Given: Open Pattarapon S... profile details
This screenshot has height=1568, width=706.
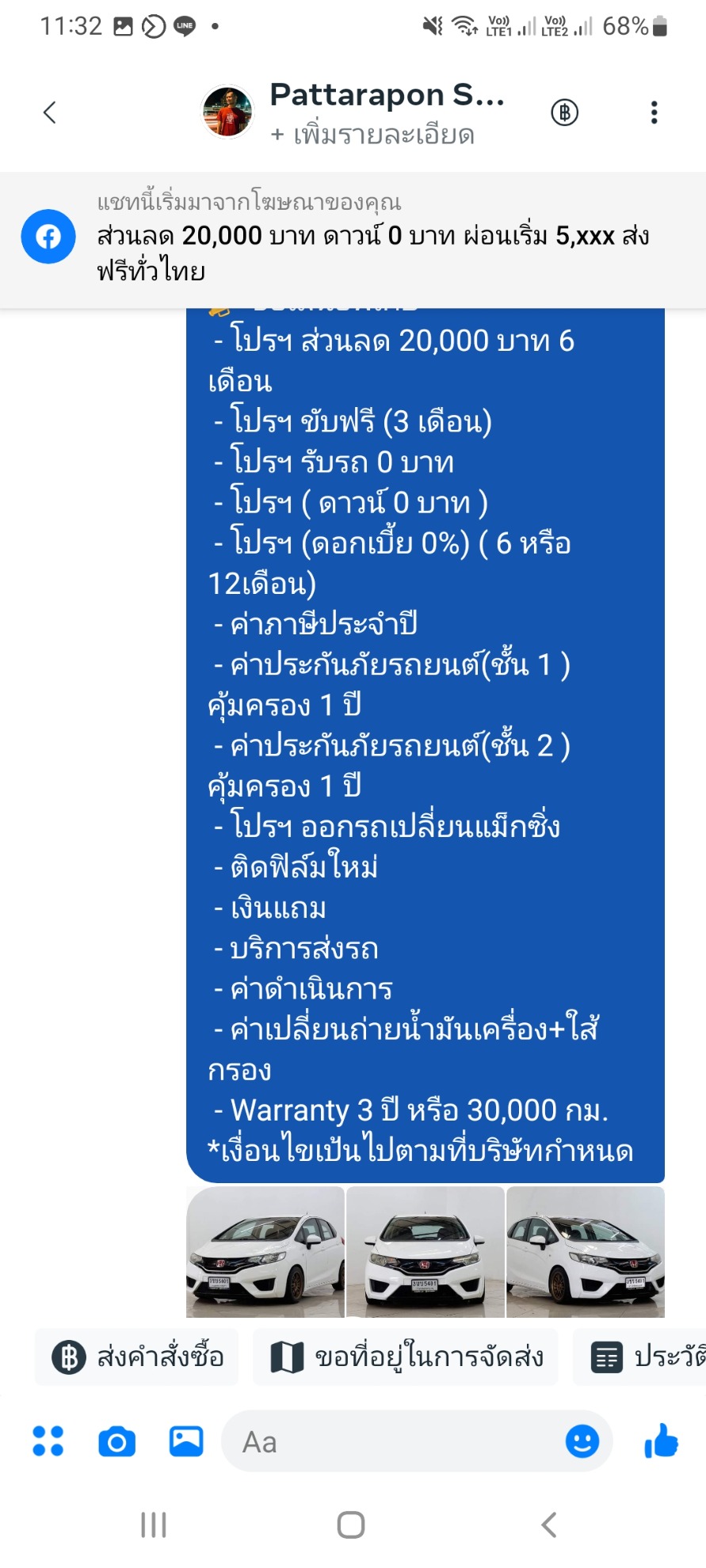Looking at the screenshot, I should (372, 112).
